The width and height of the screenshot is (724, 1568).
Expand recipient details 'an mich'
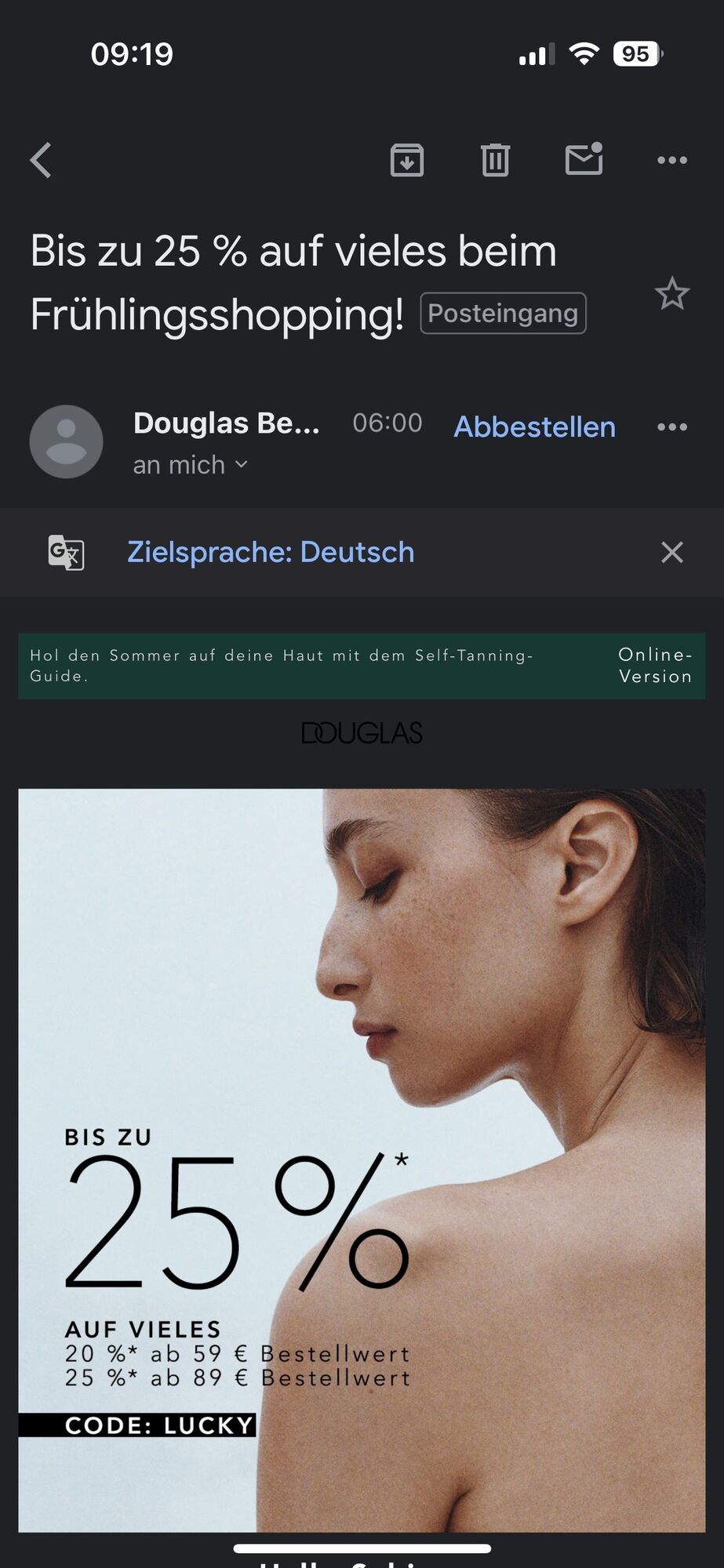tap(191, 465)
